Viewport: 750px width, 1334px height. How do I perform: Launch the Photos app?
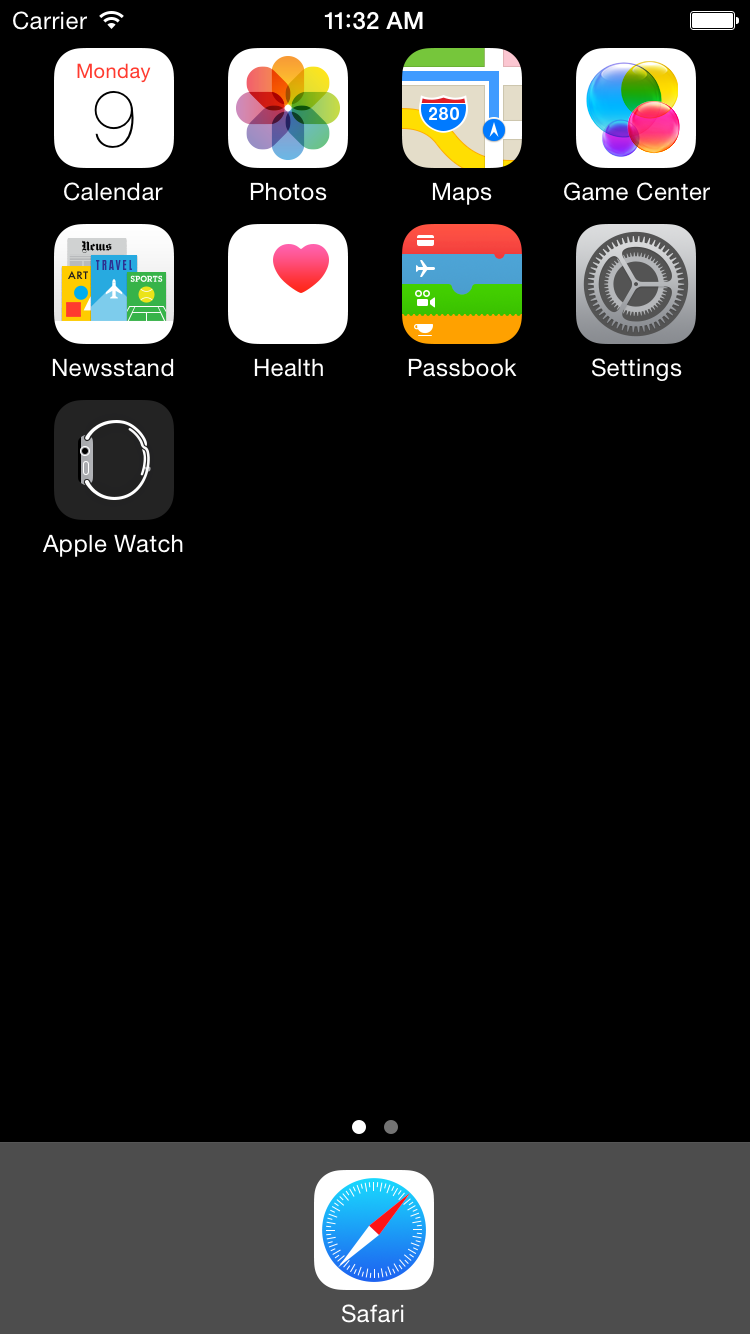[288, 108]
